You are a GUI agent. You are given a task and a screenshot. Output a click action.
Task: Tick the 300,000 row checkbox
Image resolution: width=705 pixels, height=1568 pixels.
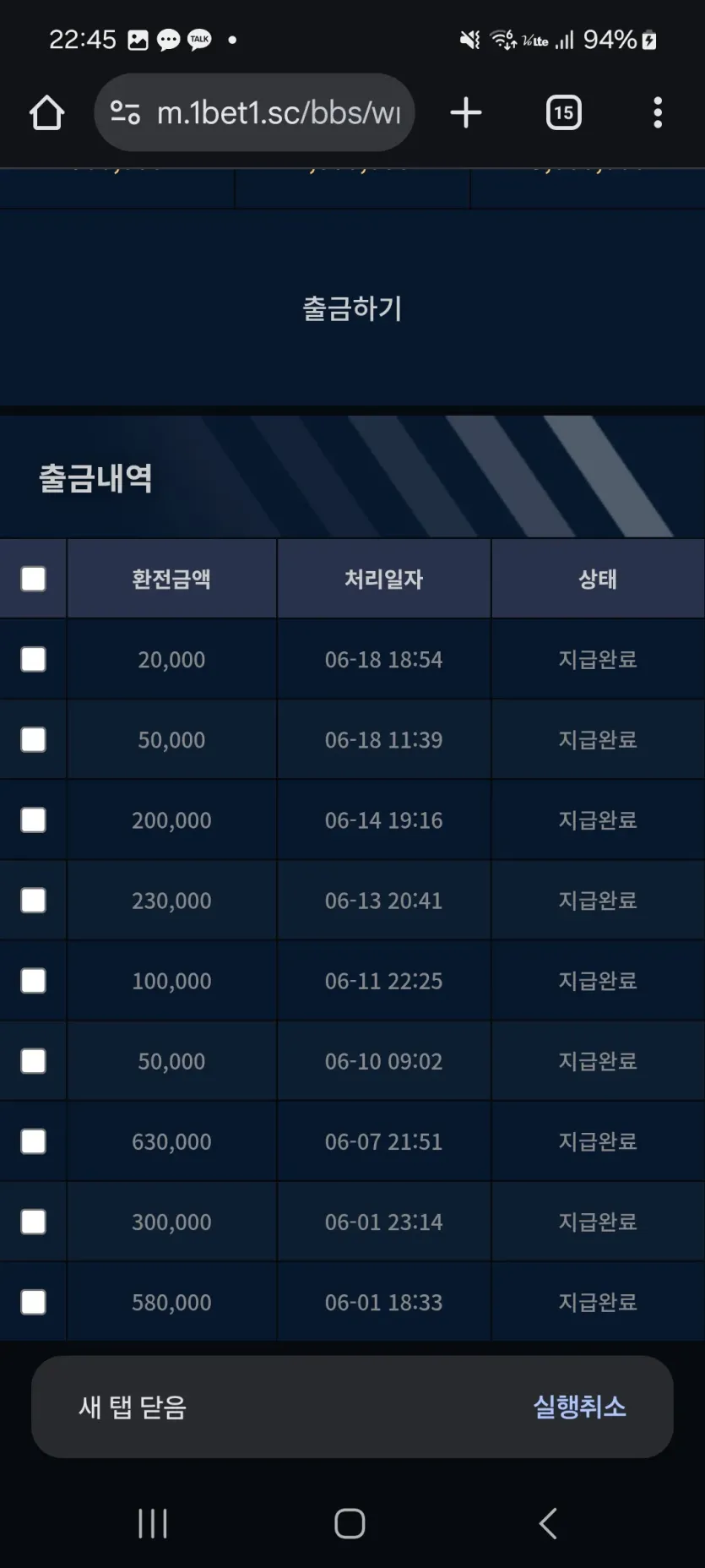[33, 1222]
